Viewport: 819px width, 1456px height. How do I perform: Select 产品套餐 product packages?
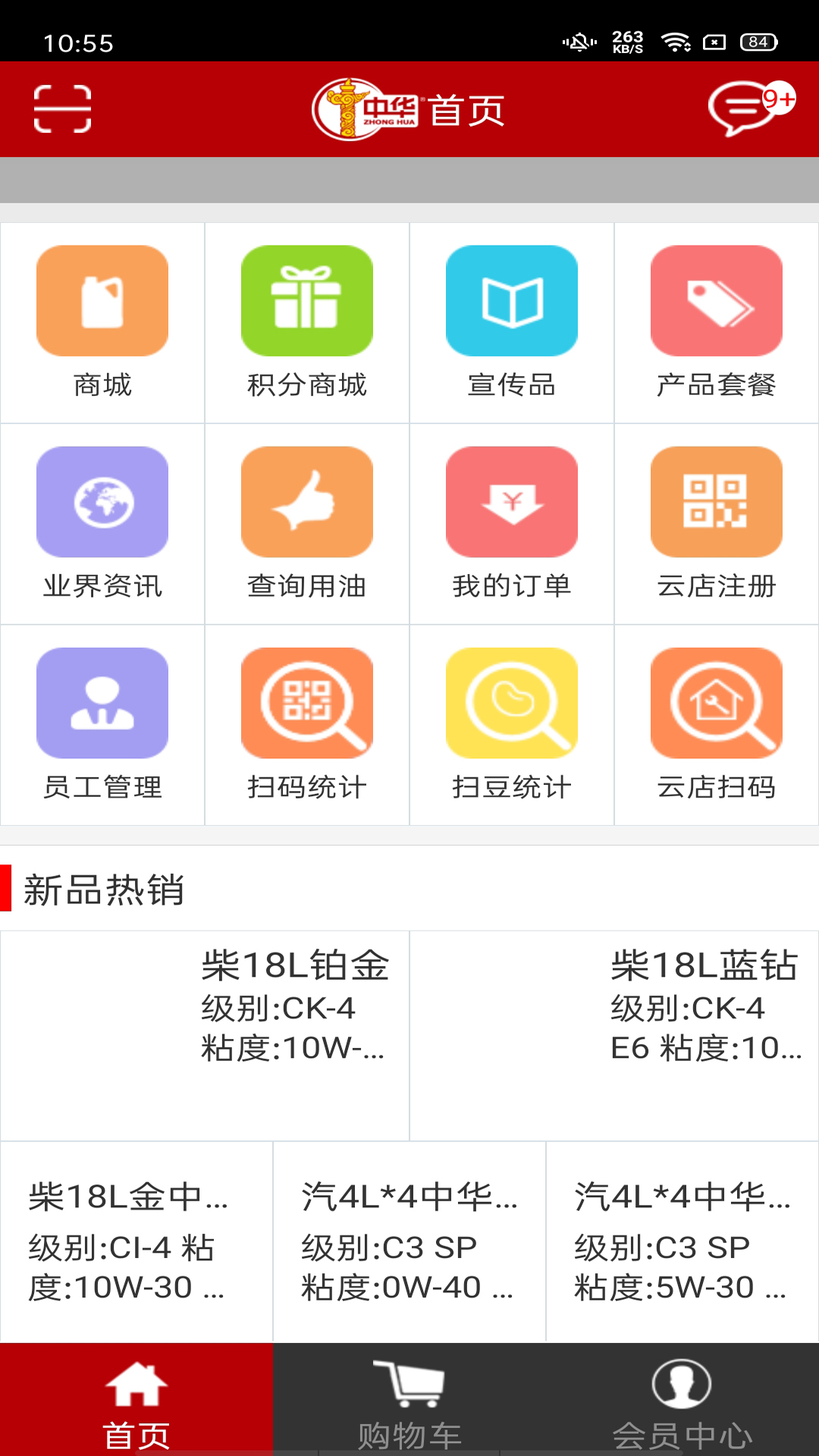[717, 323]
